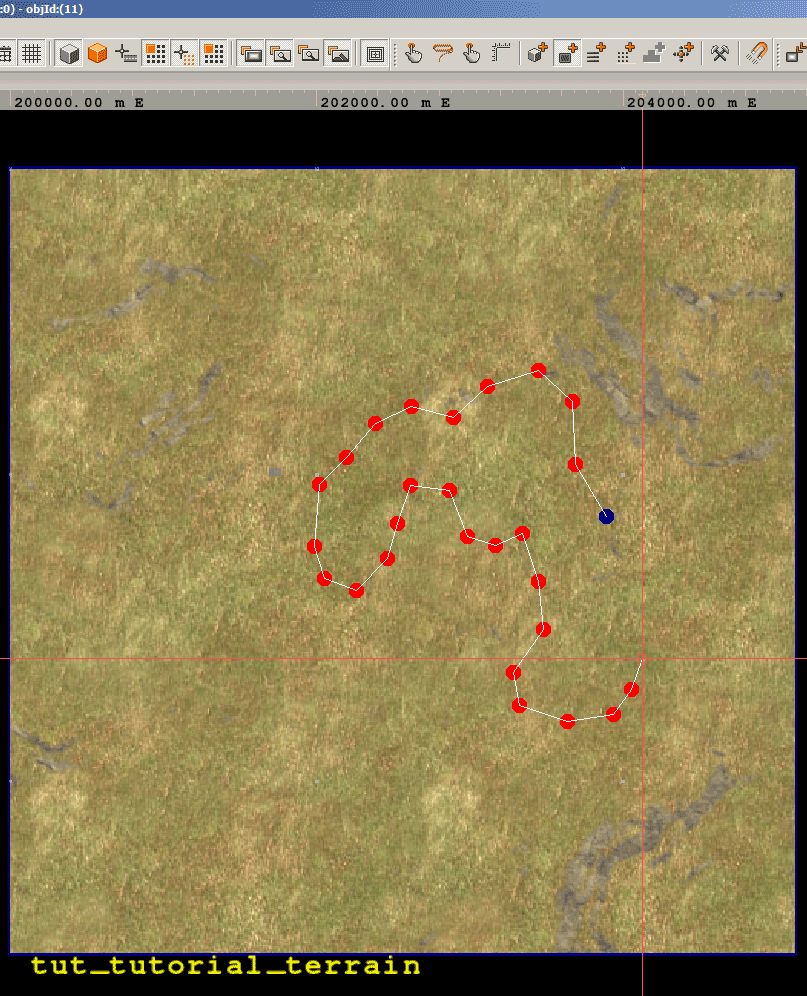Screen dimensions: 807x996
Task: Select the ruler measure tool
Action: tap(500, 53)
